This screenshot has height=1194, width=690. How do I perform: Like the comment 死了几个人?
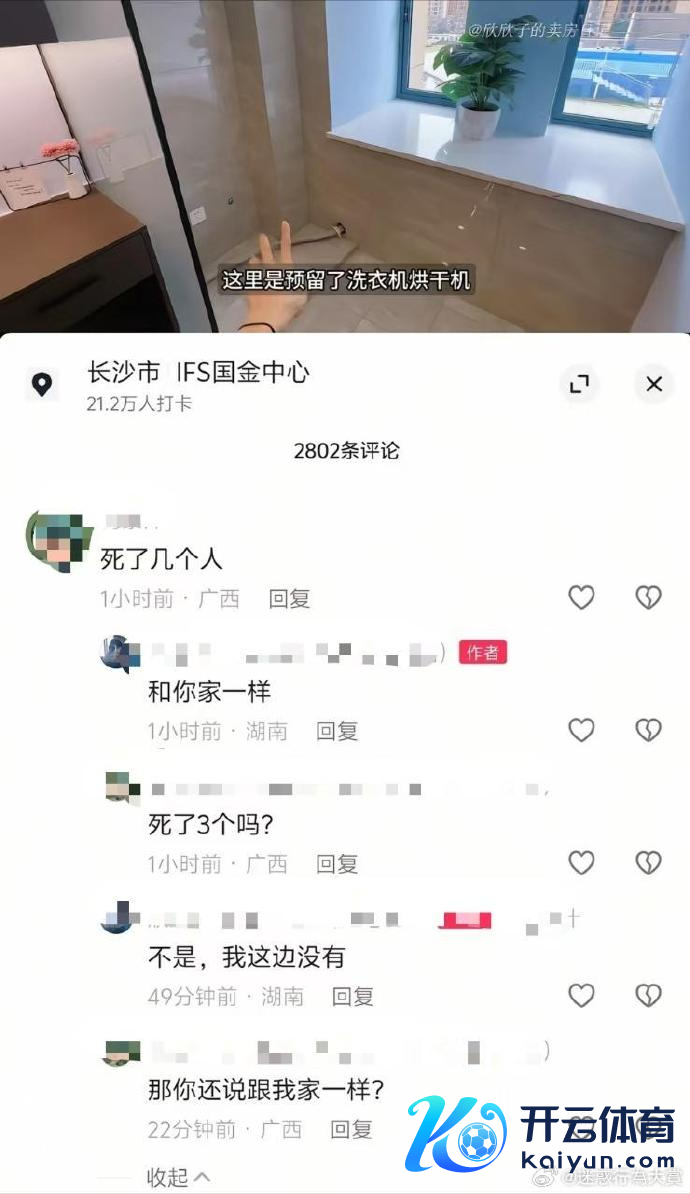(x=581, y=598)
